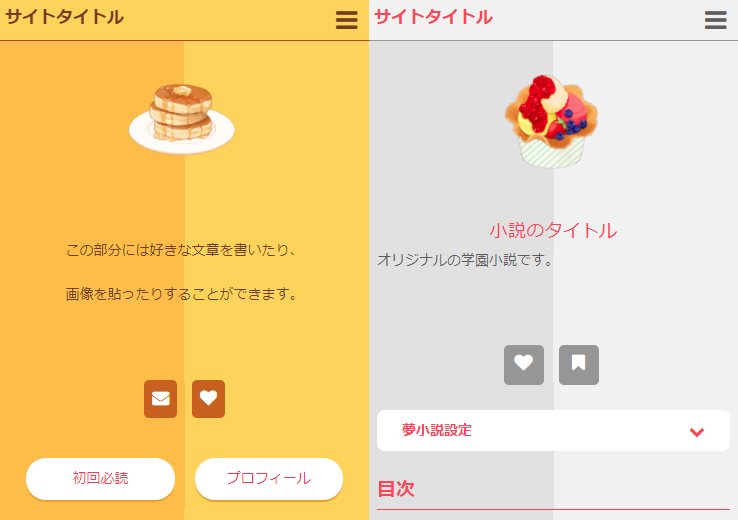Expand the 夢小説設定 section
The width and height of the screenshot is (738, 520).
553,430
